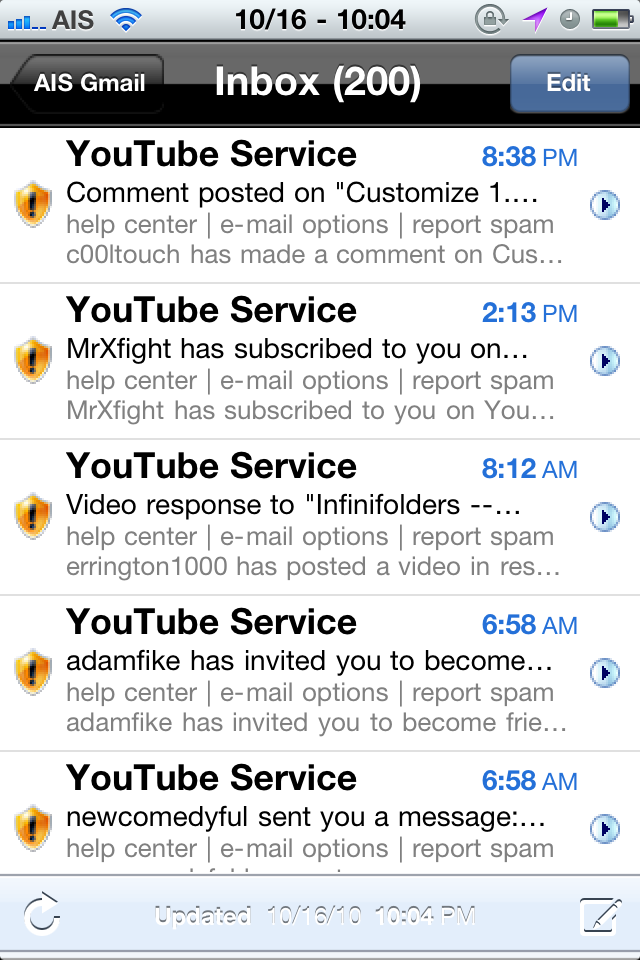Tap the Edit button
640x960 pixels.
(568, 84)
